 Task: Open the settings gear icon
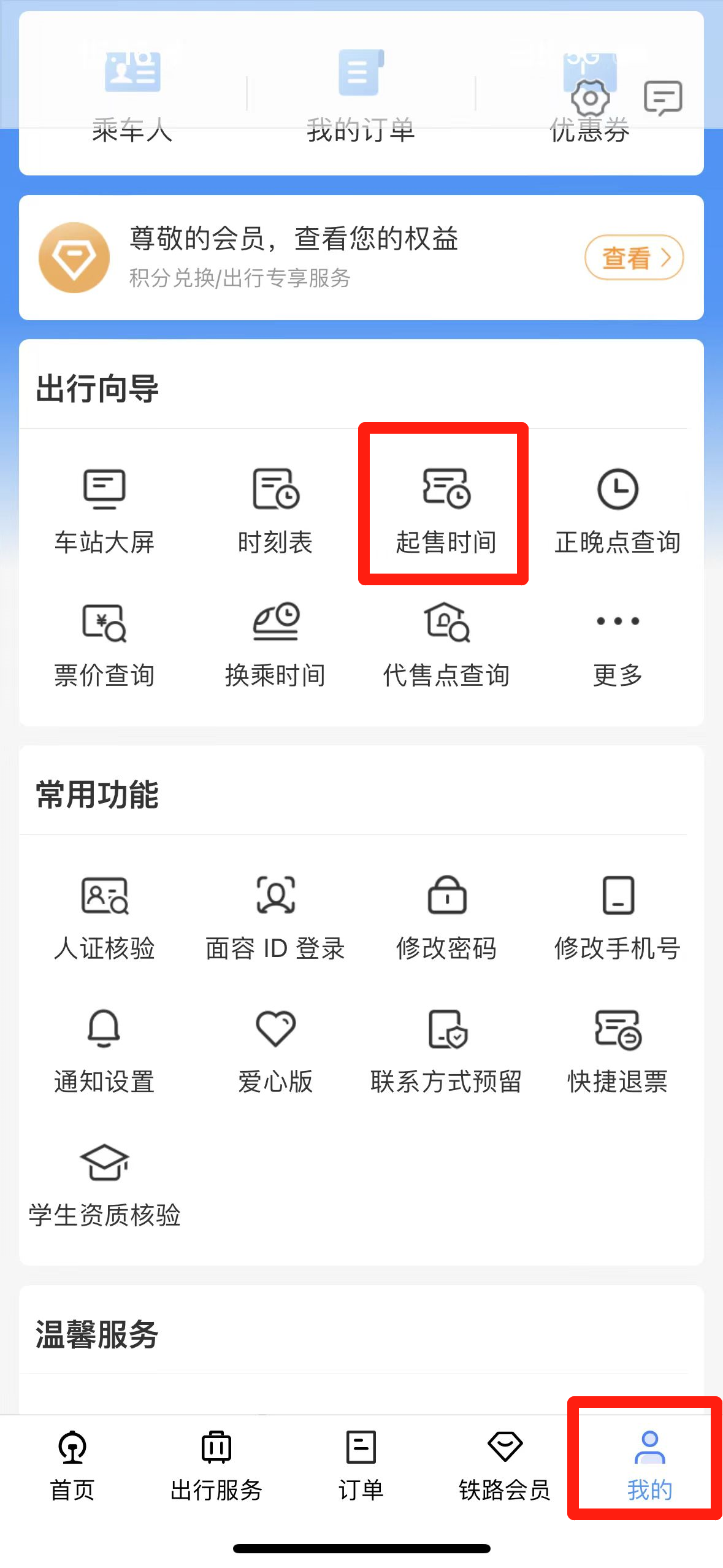click(x=590, y=98)
